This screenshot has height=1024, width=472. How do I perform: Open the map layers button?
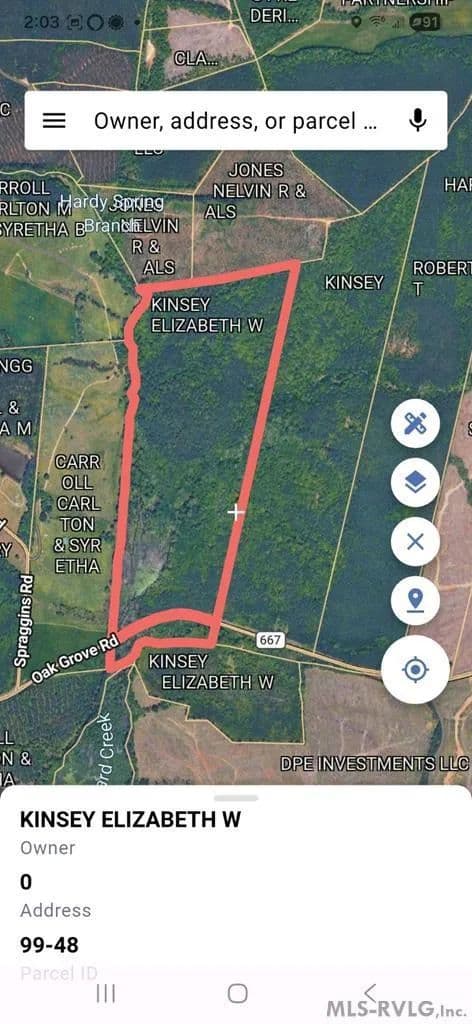click(x=415, y=483)
